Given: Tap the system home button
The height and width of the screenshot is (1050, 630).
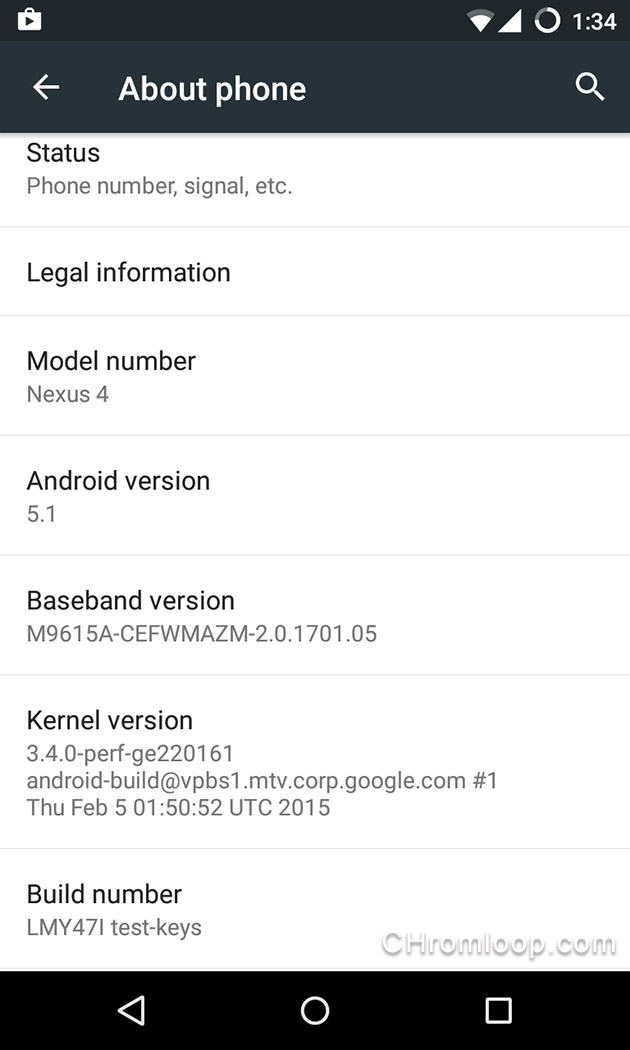Looking at the screenshot, I should (315, 1010).
